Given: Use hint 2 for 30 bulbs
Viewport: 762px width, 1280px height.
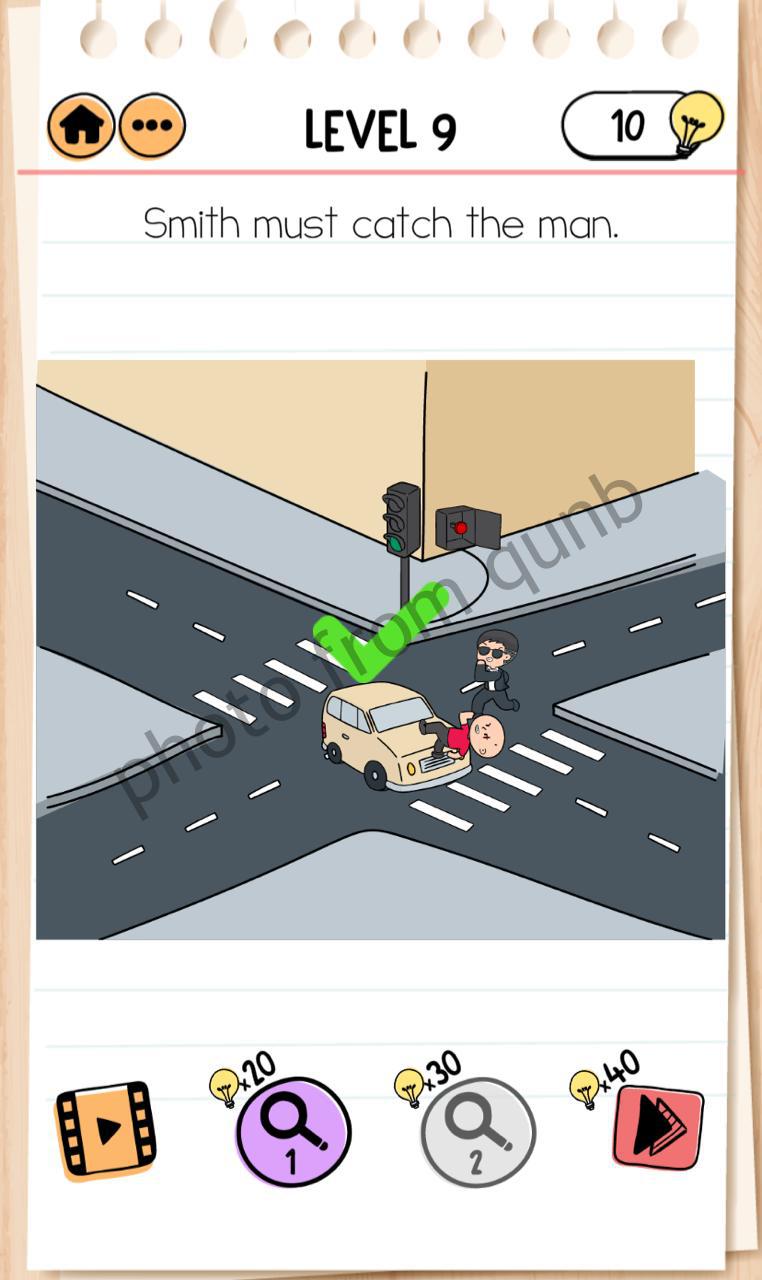Looking at the screenshot, I should 477,1132.
